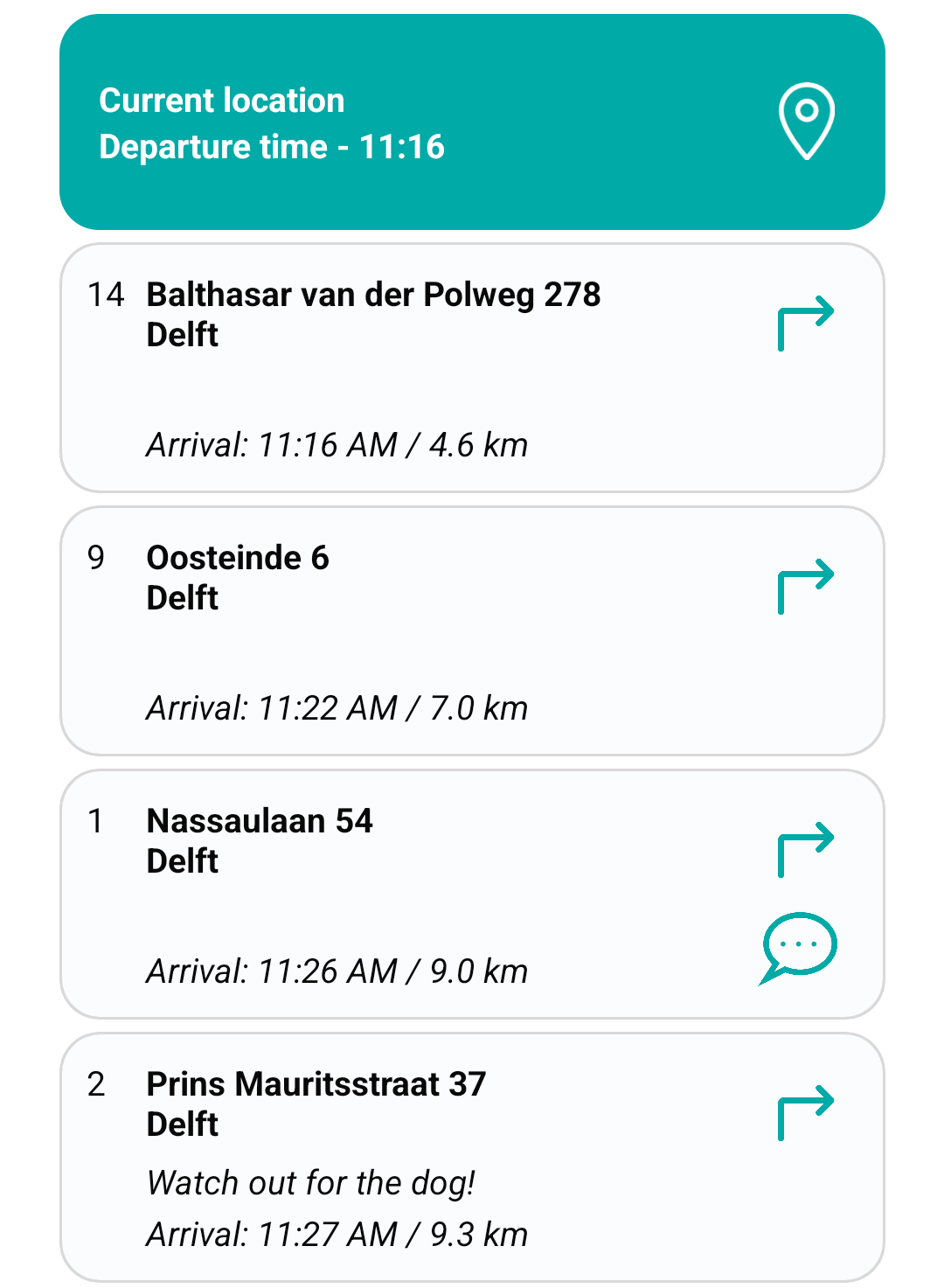Select stop number 2
Viewport: 944px width, 1288px height.
click(96, 1084)
